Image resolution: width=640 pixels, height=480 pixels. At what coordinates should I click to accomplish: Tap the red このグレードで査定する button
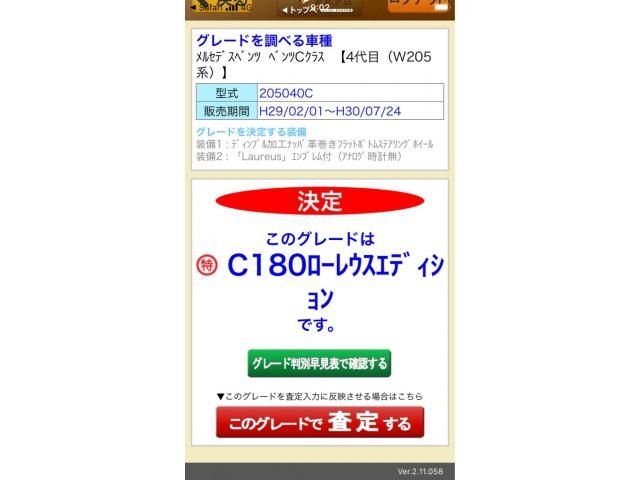click(x=319, y=423)
